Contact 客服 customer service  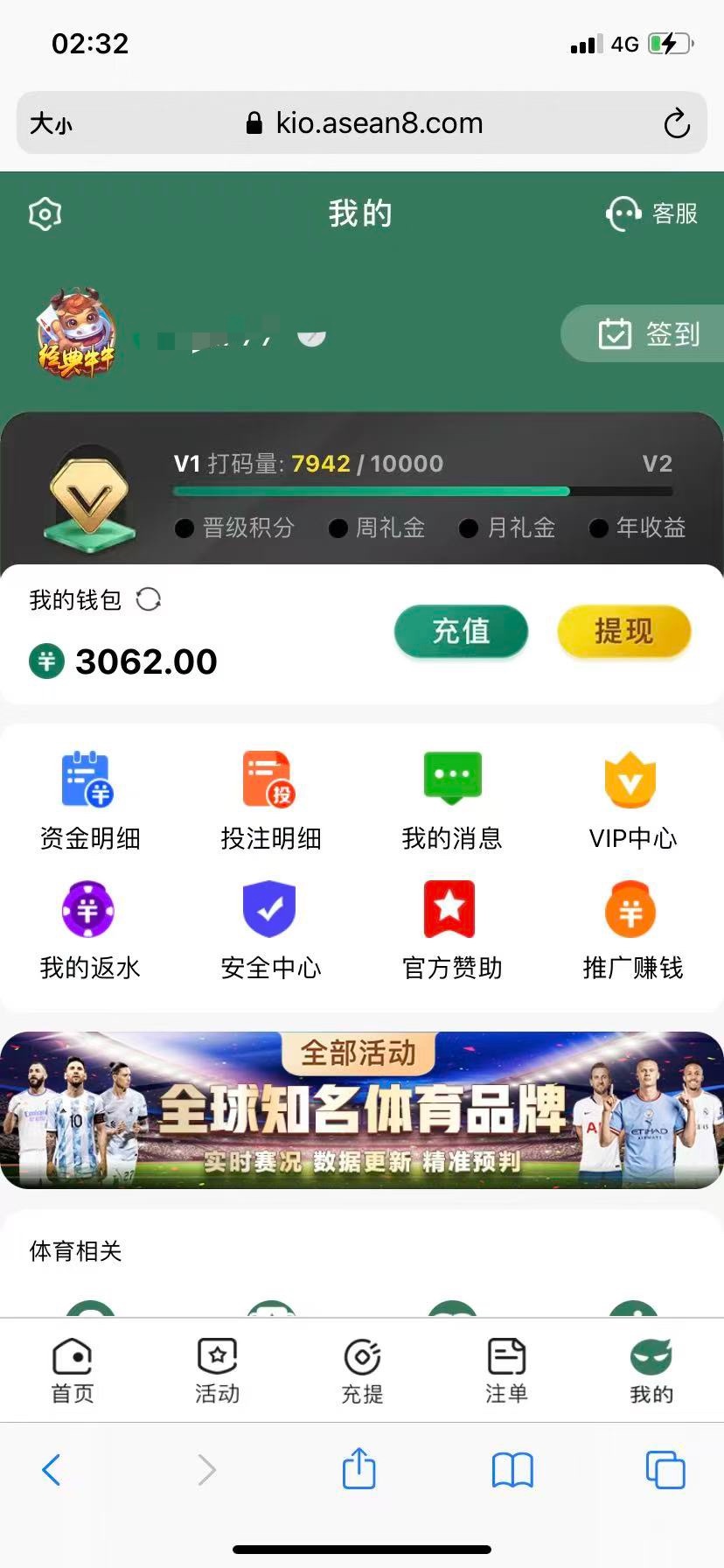[651, 213]
